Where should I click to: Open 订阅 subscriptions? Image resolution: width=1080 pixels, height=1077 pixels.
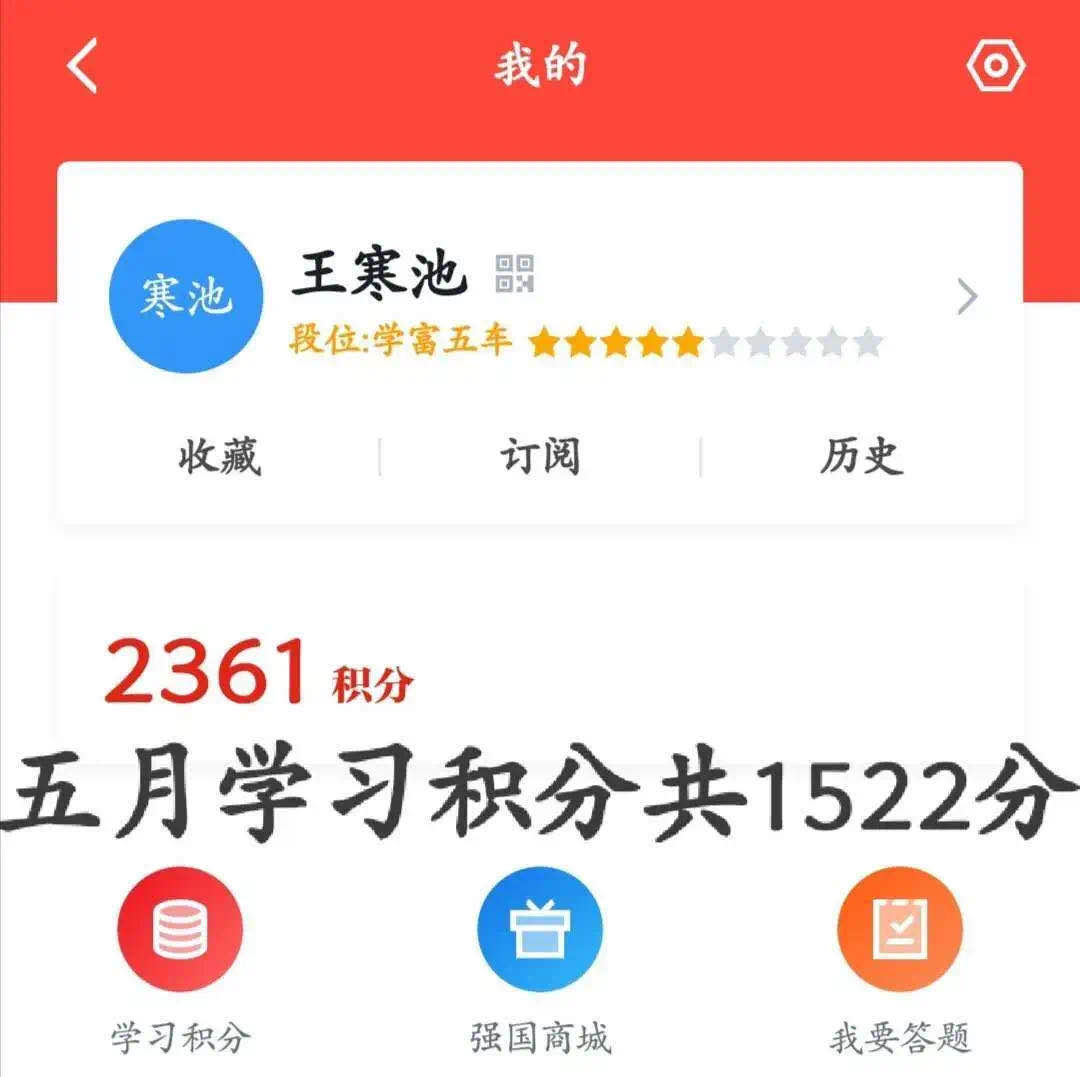[x=540, y=457]
